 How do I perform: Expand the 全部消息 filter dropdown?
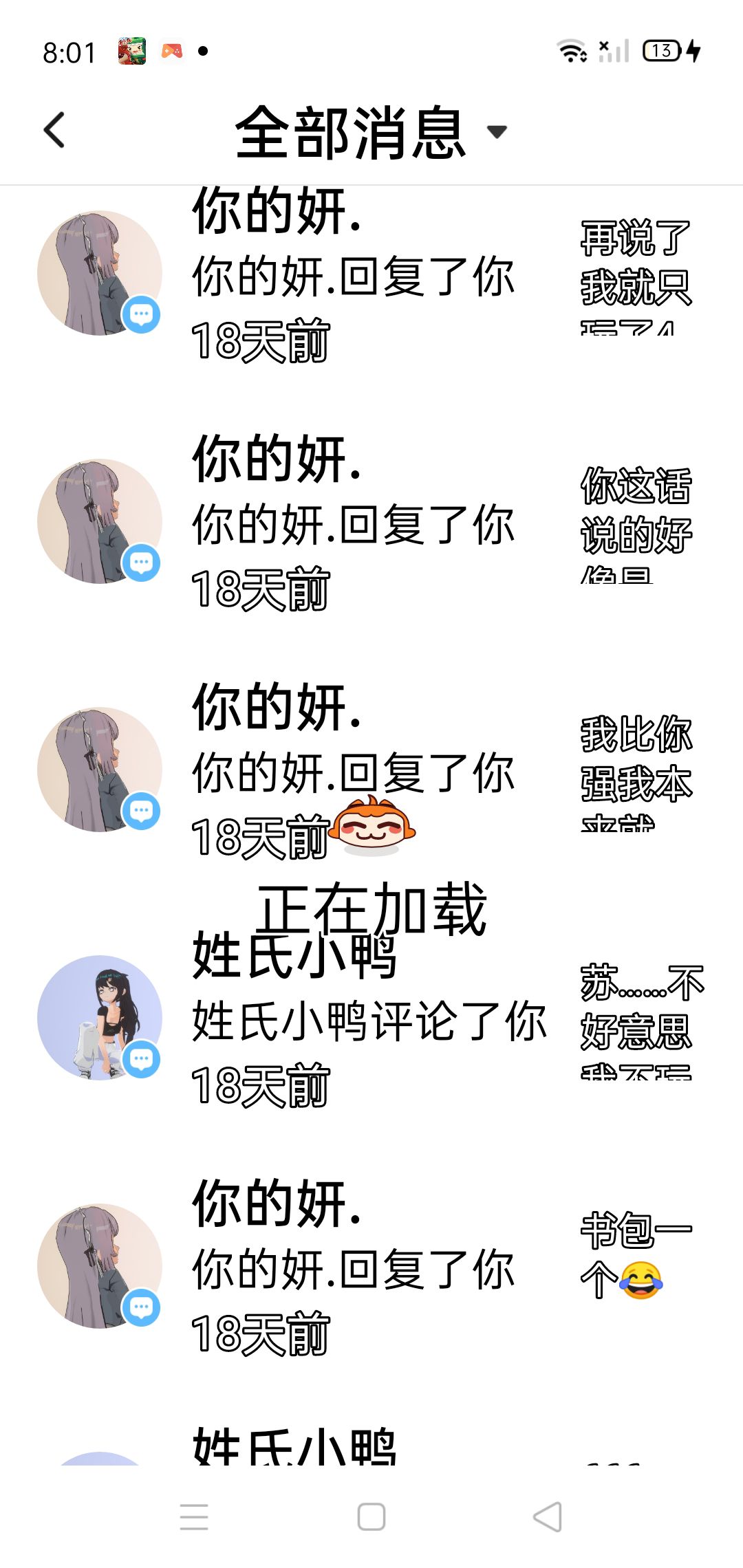click(x=371, y=131)
